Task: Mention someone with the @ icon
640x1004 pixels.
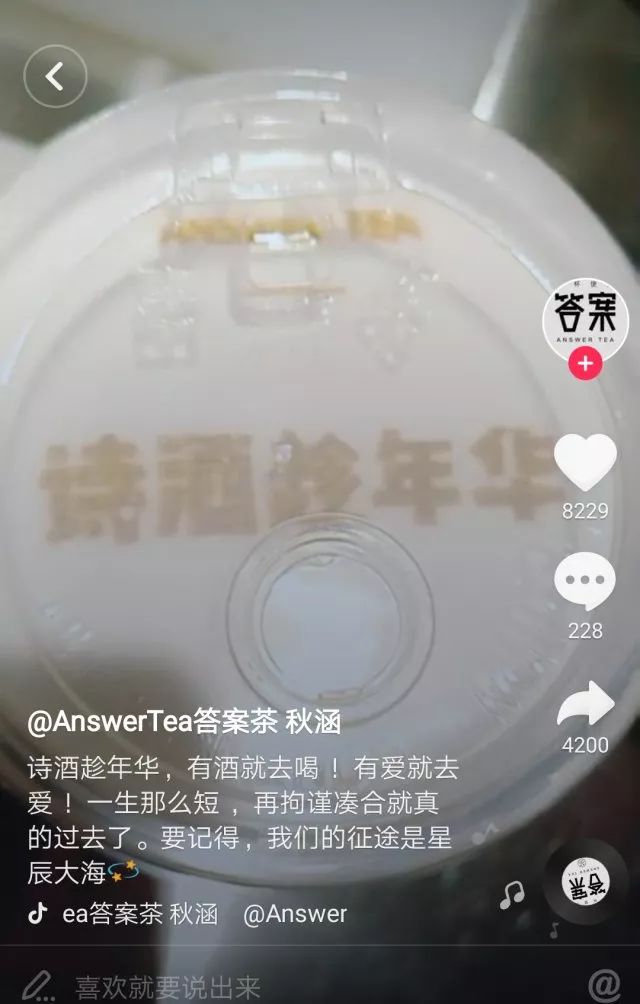Action: pyautogui.click(x=603, y=985)
